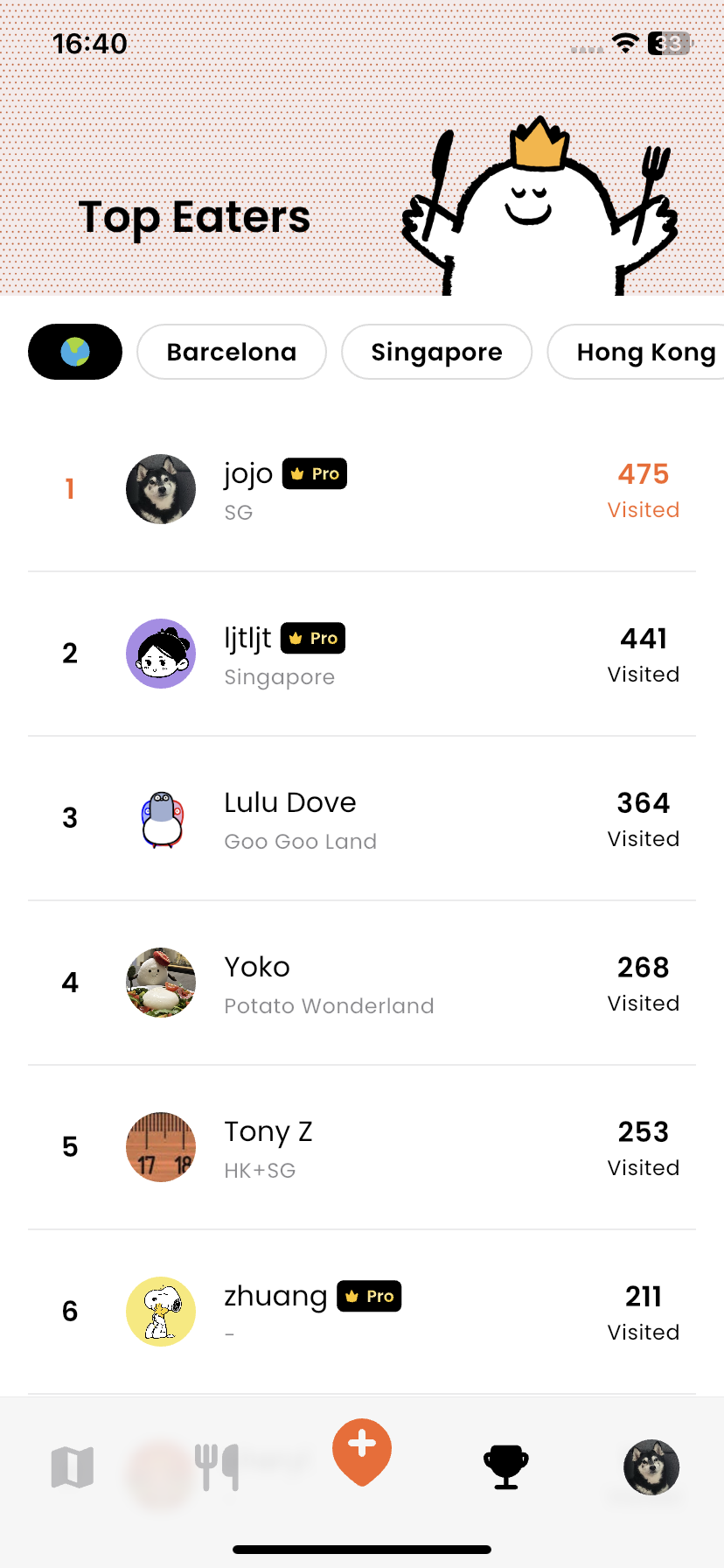Open my profile tab with the dog avatar
The width and height of the screenshot is (724, 1568).
(651, 1467)
